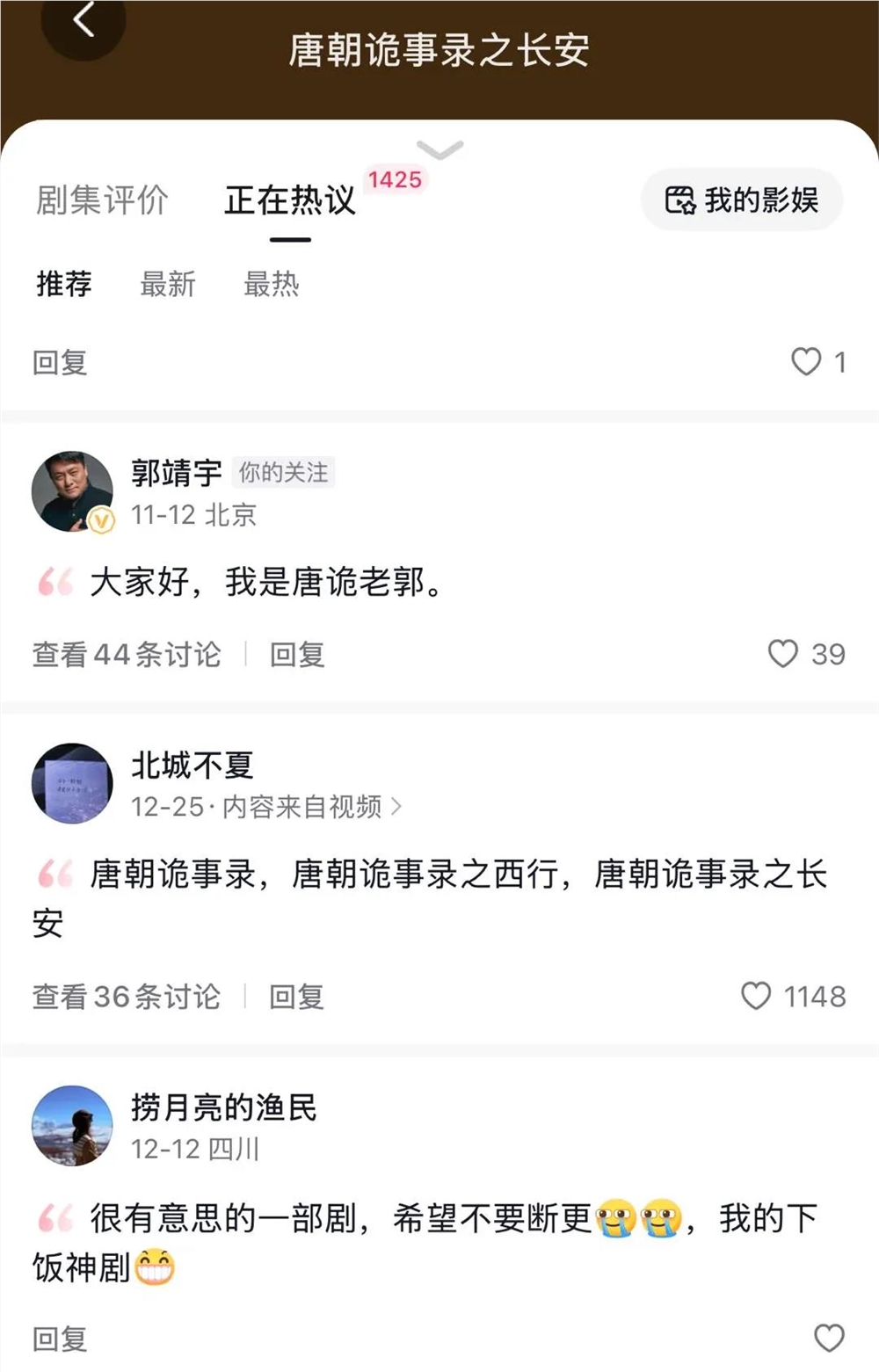This screenshot has height=1372, width=879.
Task: Tap the 1425 notification badge
Action: tap(395, 178)
